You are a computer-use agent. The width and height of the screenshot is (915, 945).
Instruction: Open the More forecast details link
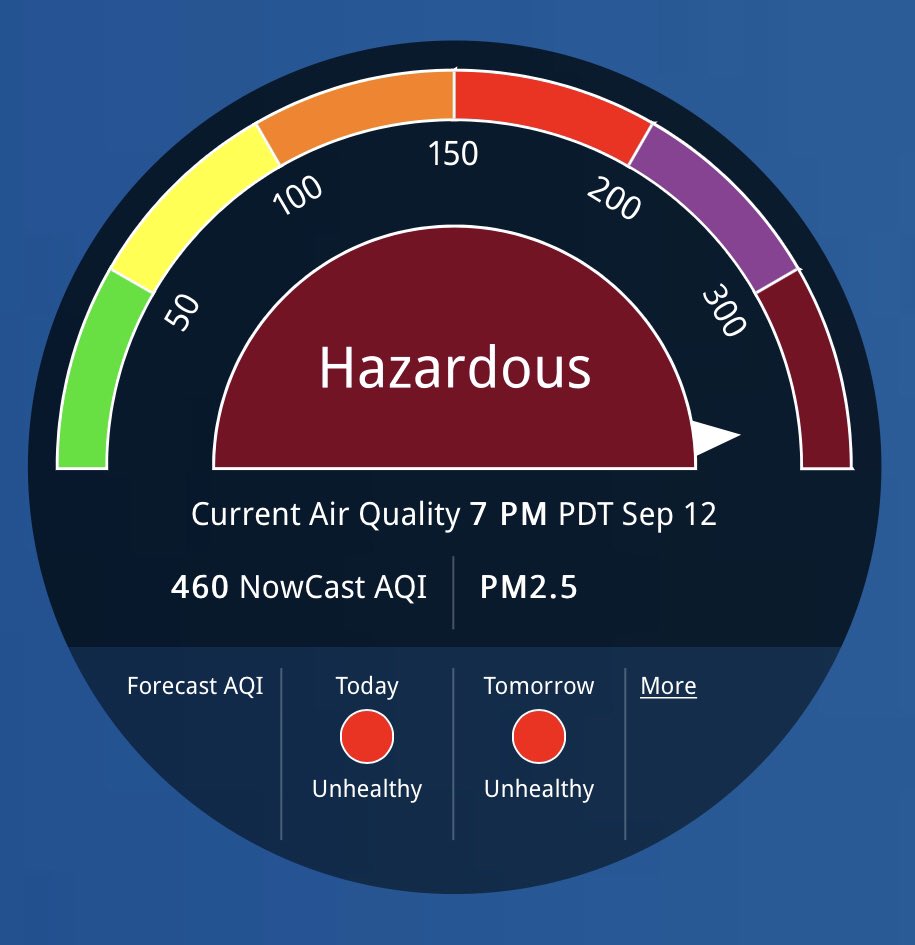coord(668,686)
